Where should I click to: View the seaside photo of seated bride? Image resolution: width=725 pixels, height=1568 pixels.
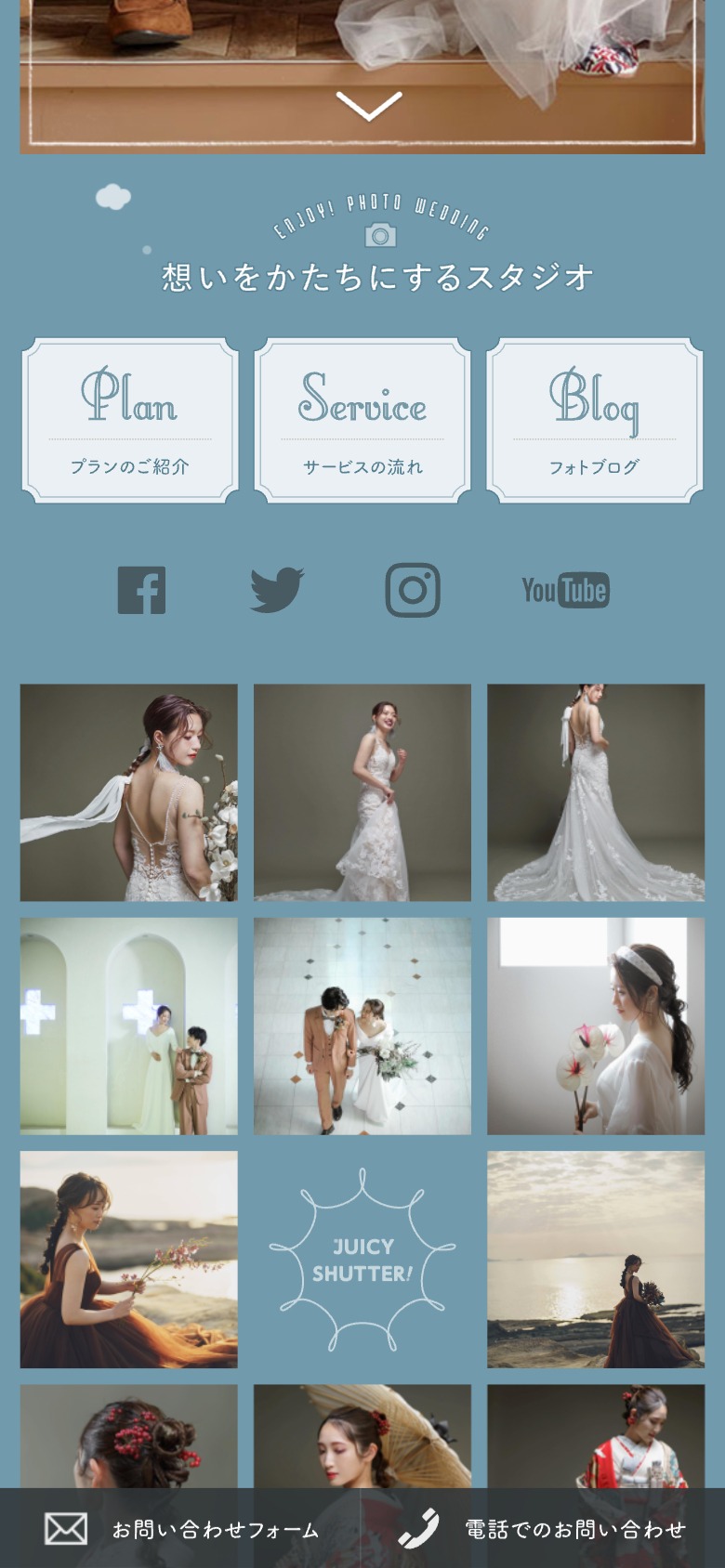tap(129, 1260)
